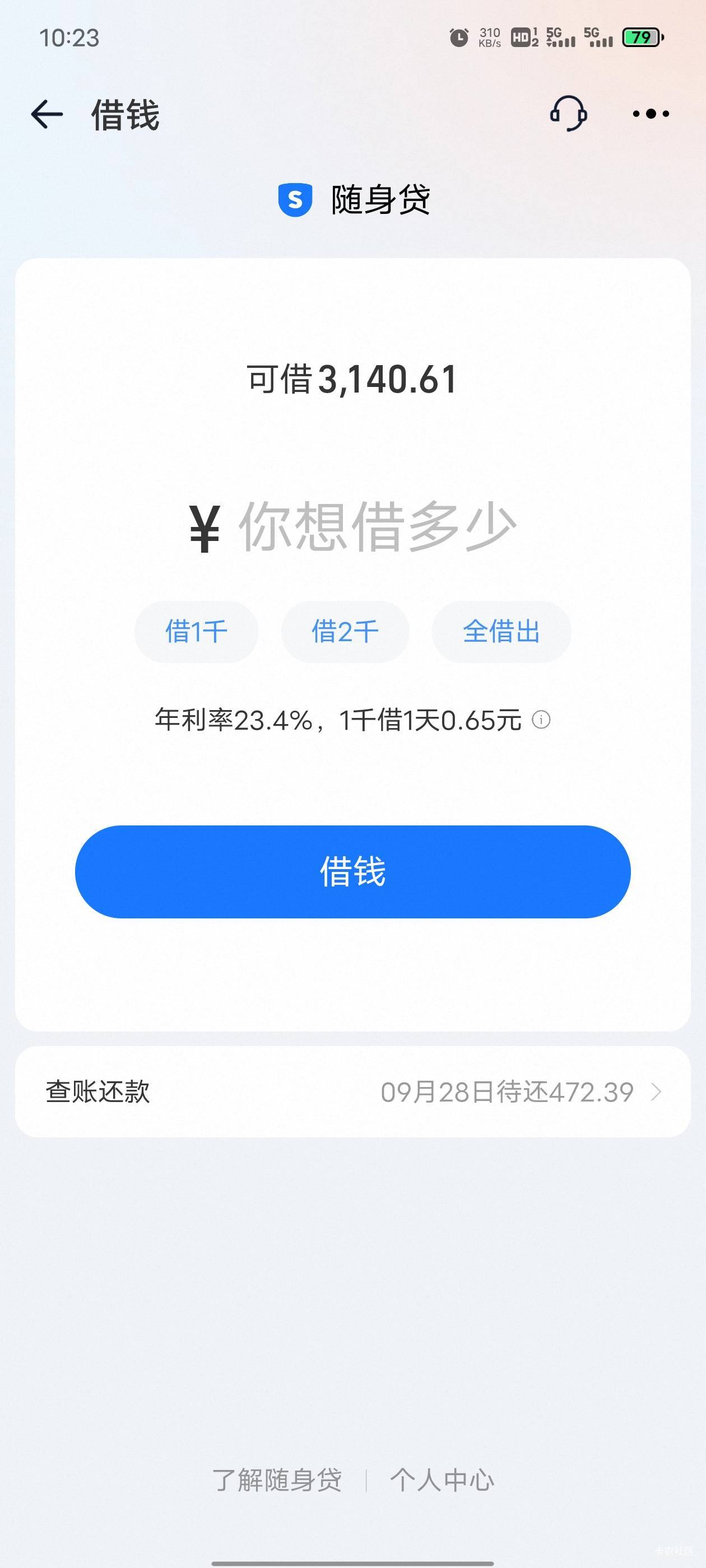
Task: Open the 查账还款 repayment row
Action: 352,1092
